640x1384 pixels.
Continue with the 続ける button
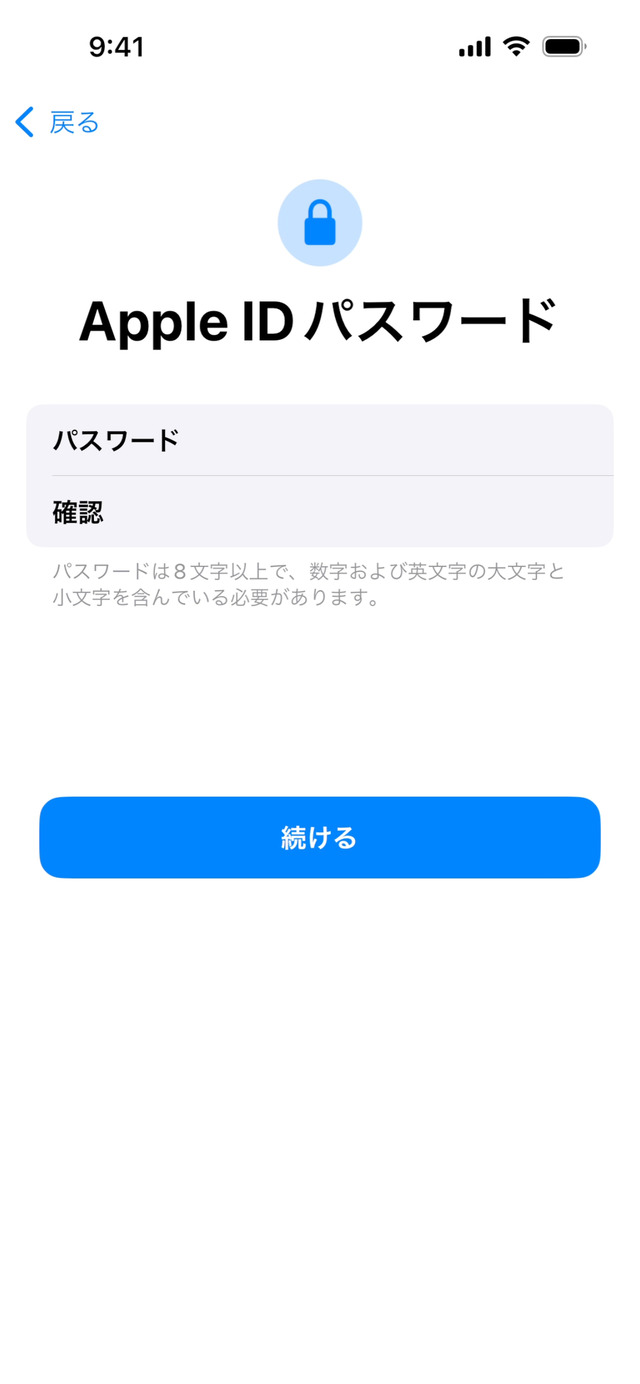pos(320,838)
